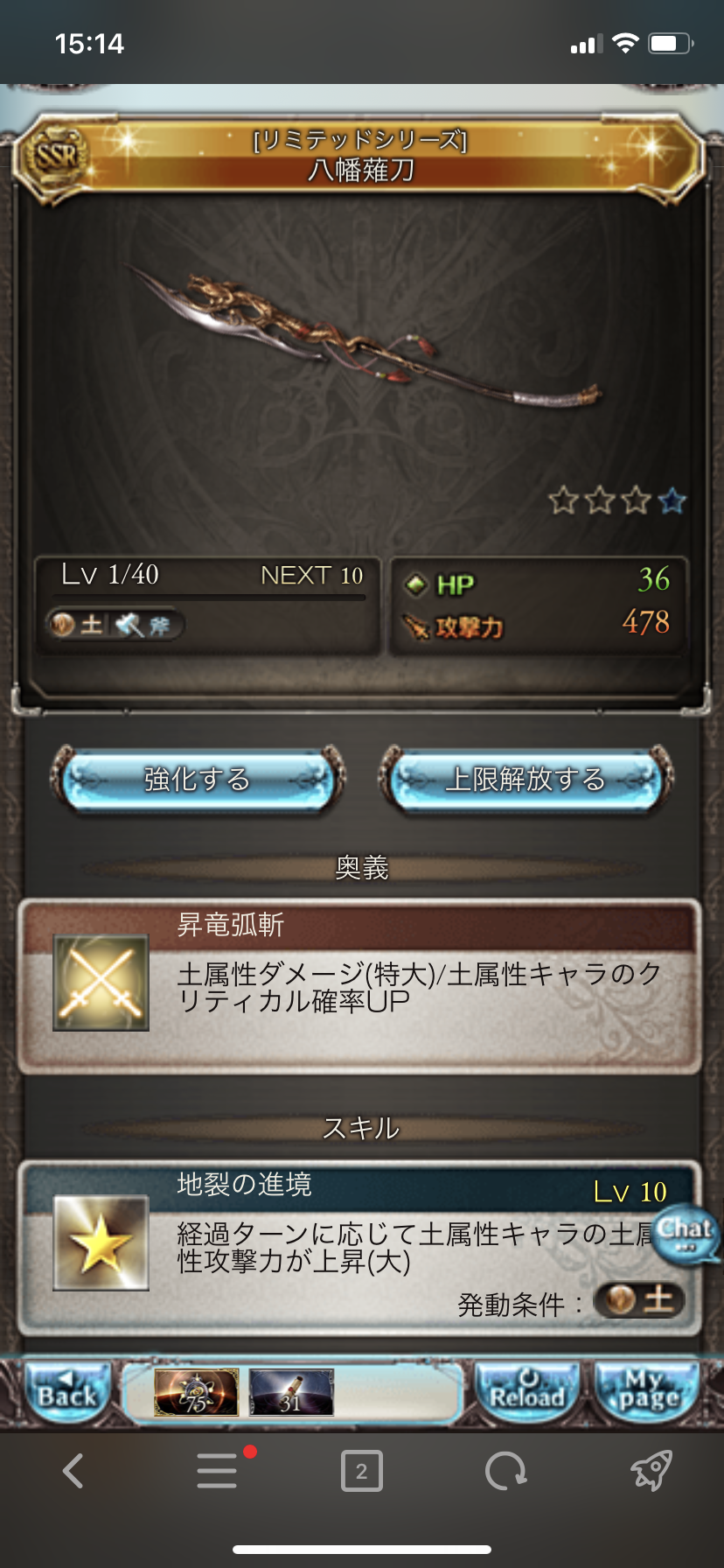The image size is (724, 1568).
Task: Open the shortcut thumbnail marked 75
Action: point(197,1393)
